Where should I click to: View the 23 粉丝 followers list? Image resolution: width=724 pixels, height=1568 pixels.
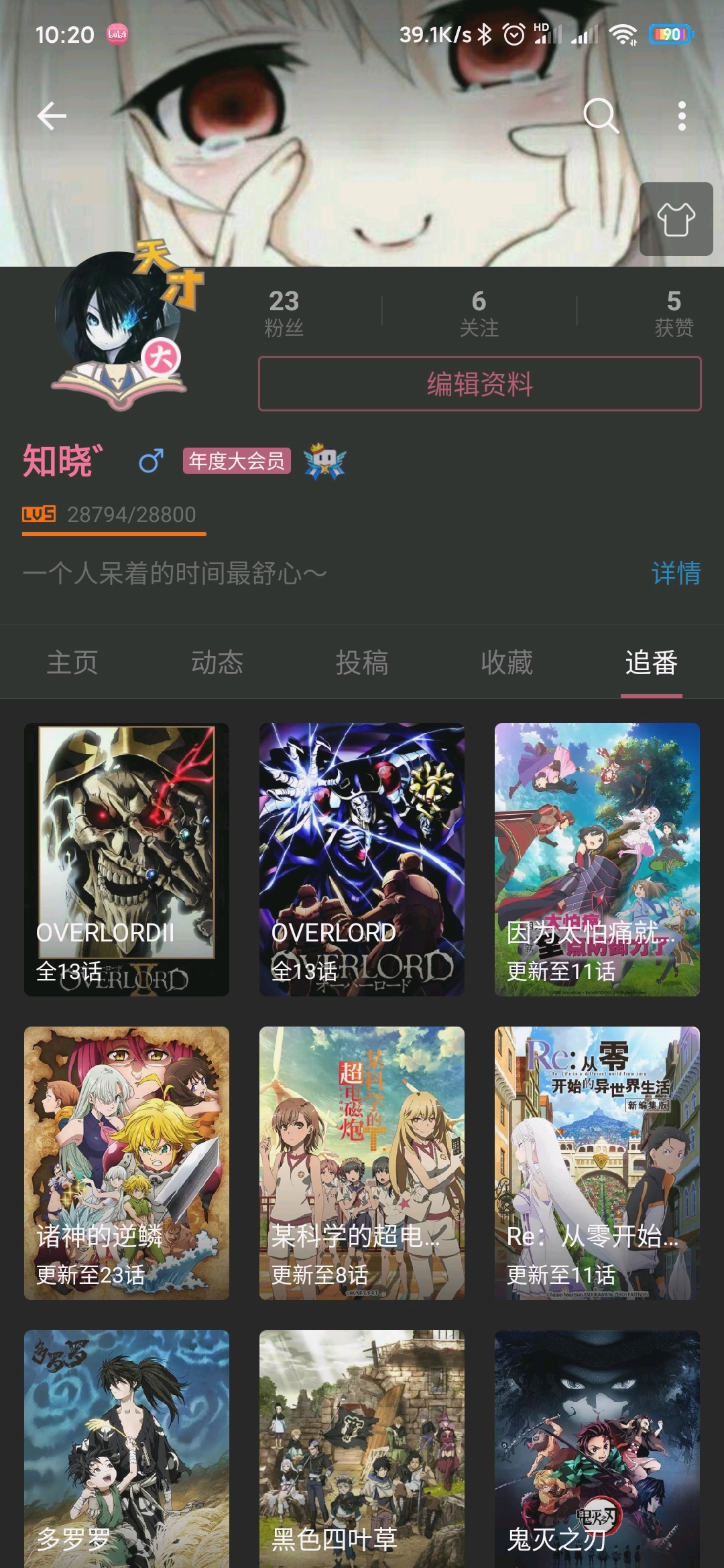coord(284,312)
